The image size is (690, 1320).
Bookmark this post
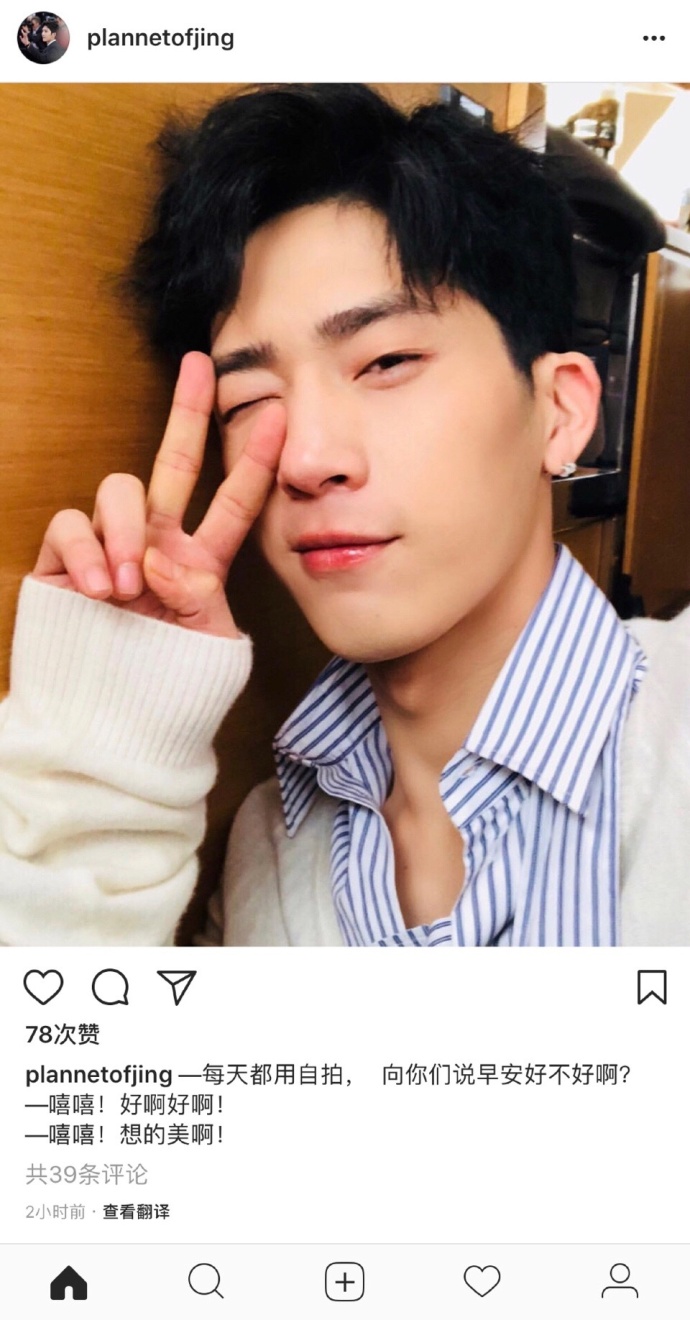click(651, 987)
